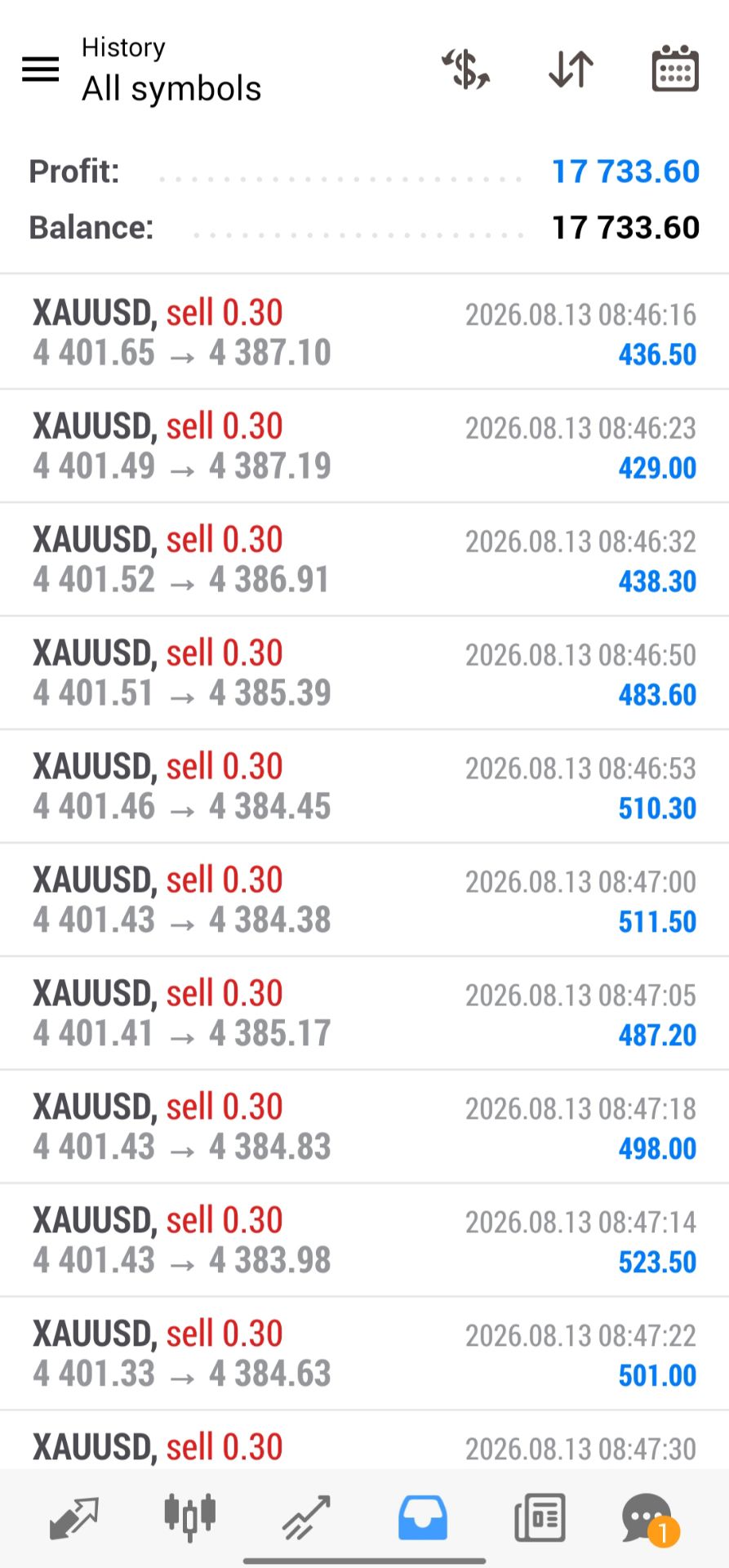Open the hamburger menu drawer
The image size is (729, 1568).
pos(40,69)
